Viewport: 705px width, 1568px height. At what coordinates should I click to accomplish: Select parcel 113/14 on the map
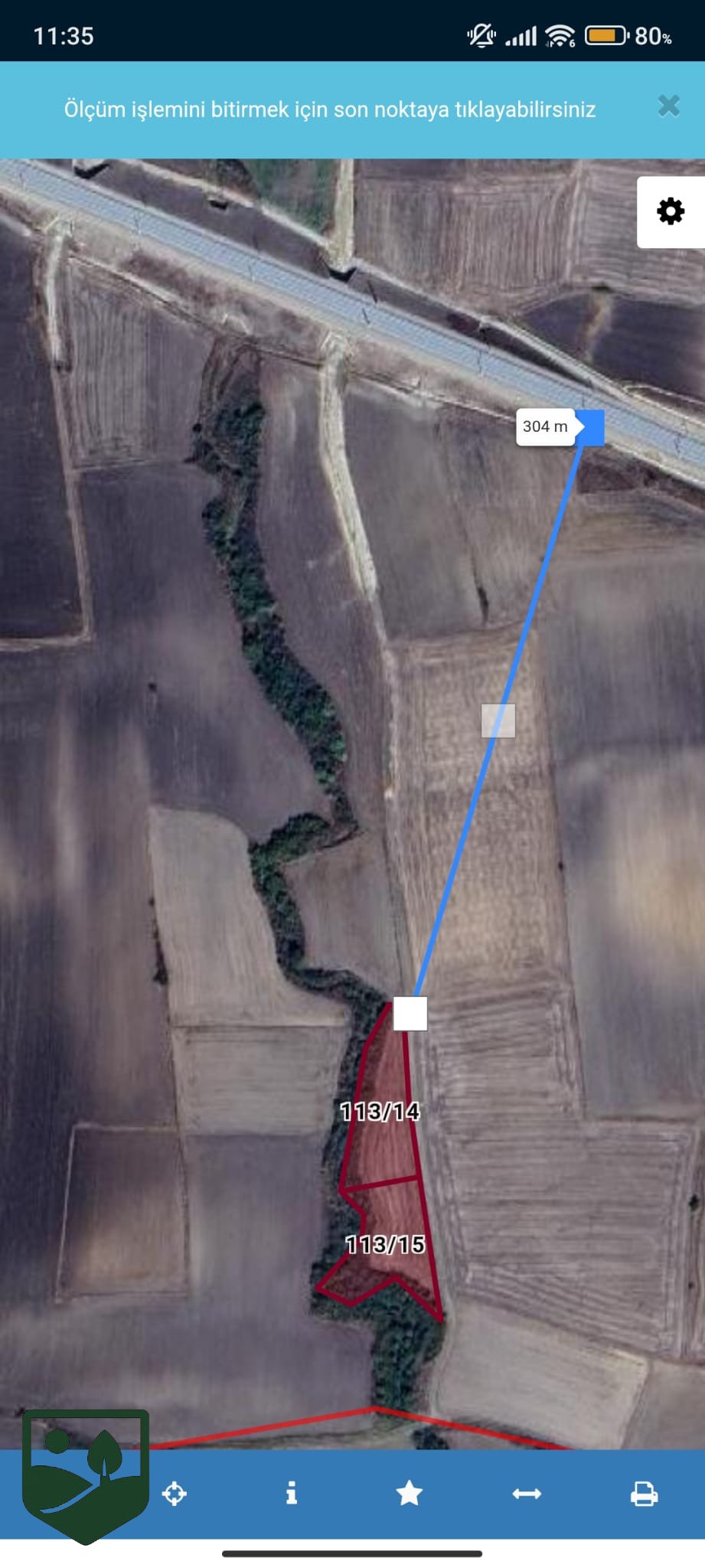point(380,1111)
